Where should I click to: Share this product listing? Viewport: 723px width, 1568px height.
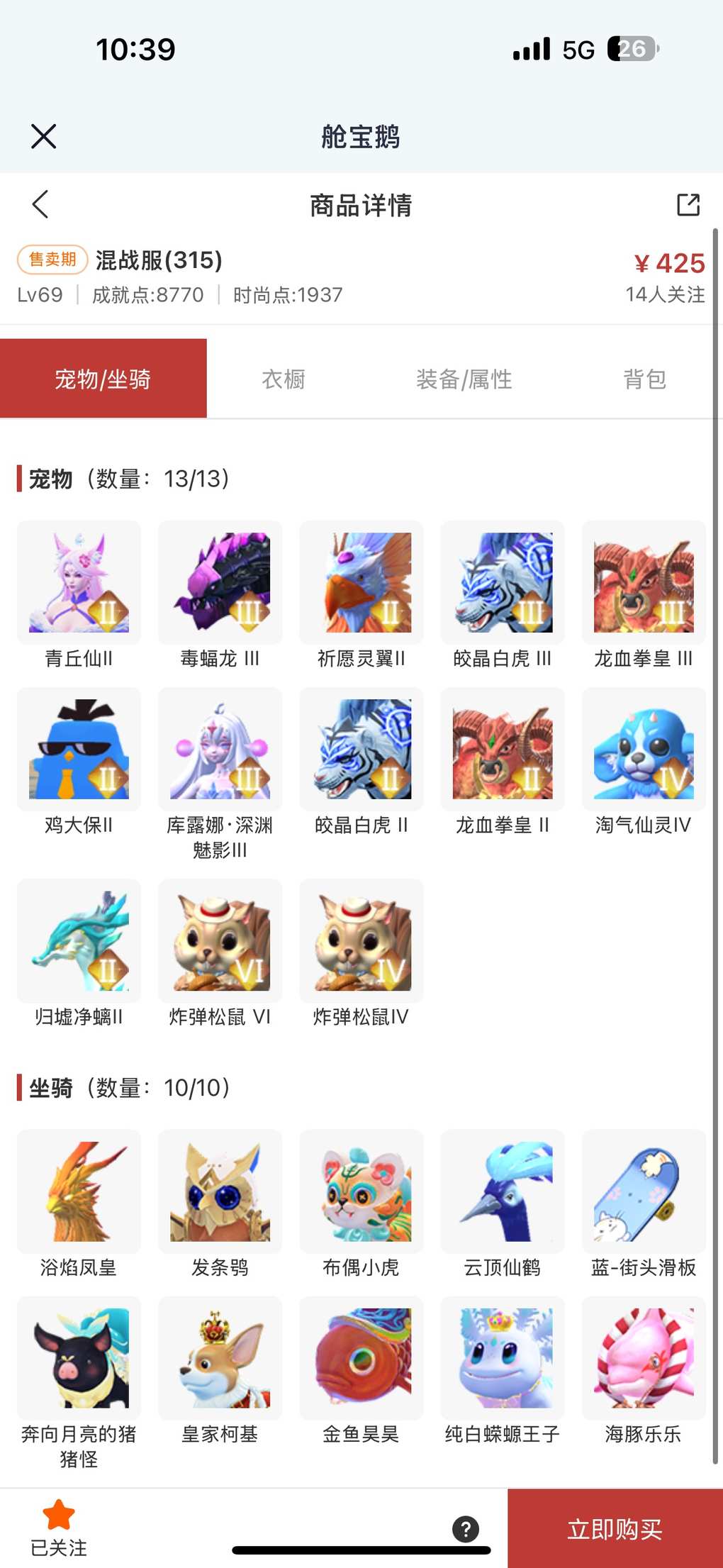[x=688, y=204]
